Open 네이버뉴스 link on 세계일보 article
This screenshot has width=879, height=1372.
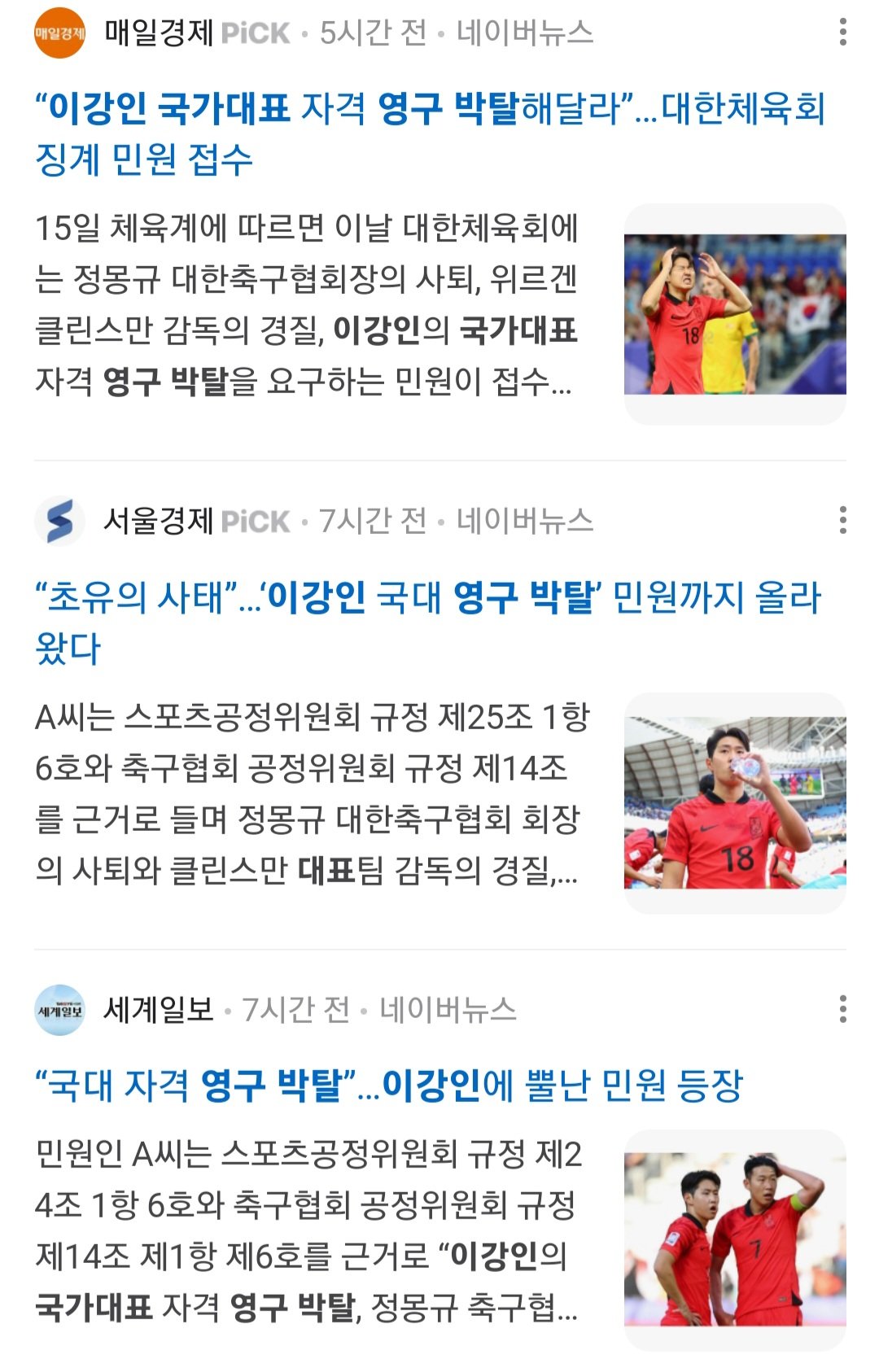pyautogui.click(x=448, y=1009)
